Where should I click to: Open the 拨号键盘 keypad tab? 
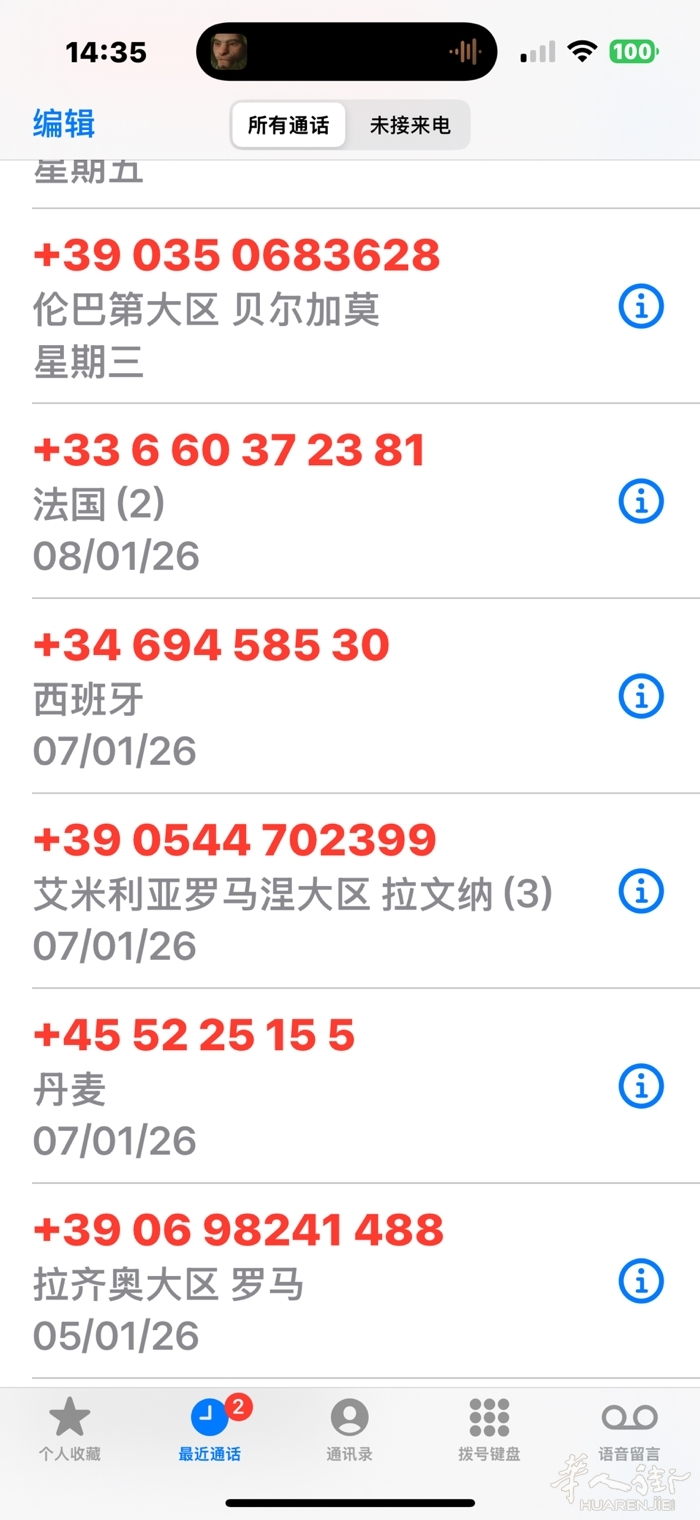pyautogui.click(x=489, y=1430)
